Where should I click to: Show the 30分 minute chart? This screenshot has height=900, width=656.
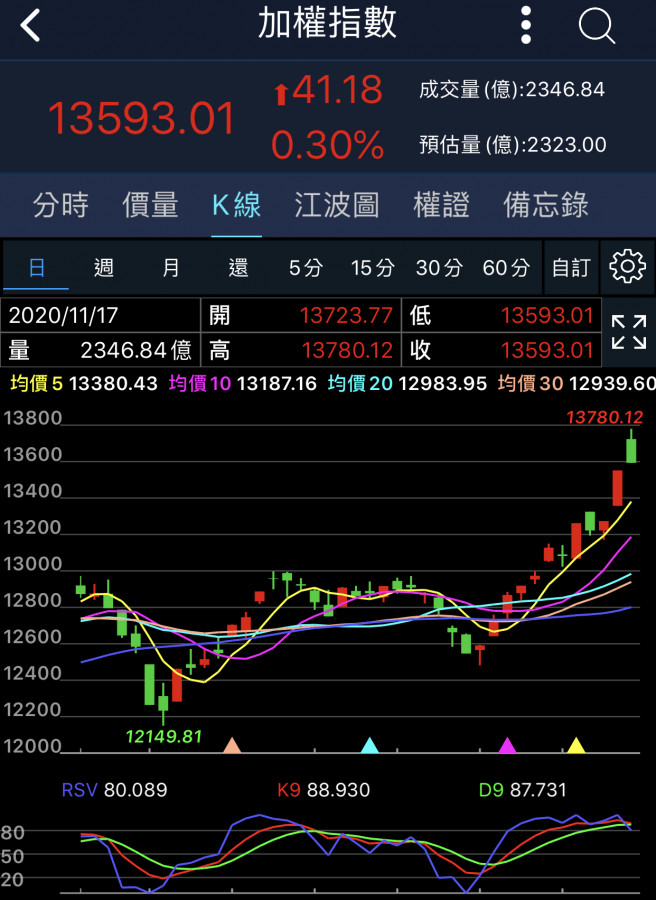(440, 267)
